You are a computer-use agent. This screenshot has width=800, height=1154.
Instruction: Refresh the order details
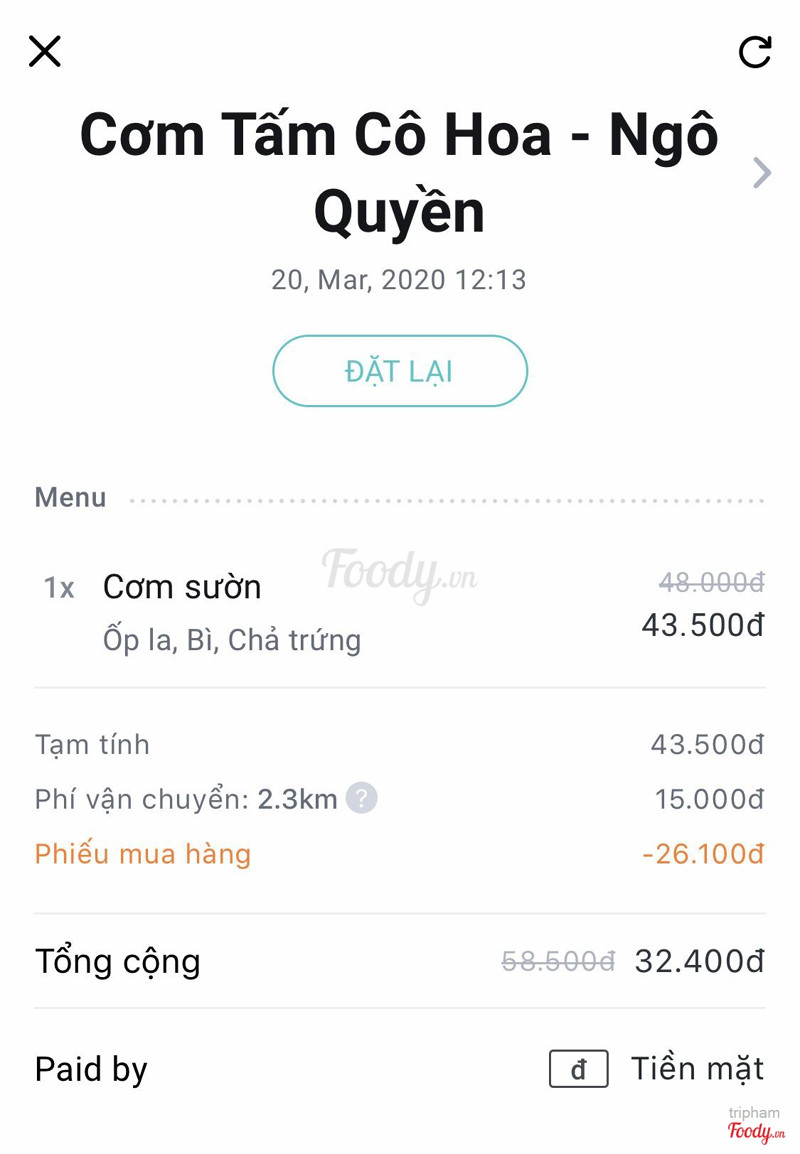pyautogui.click(x=755, y=52)
